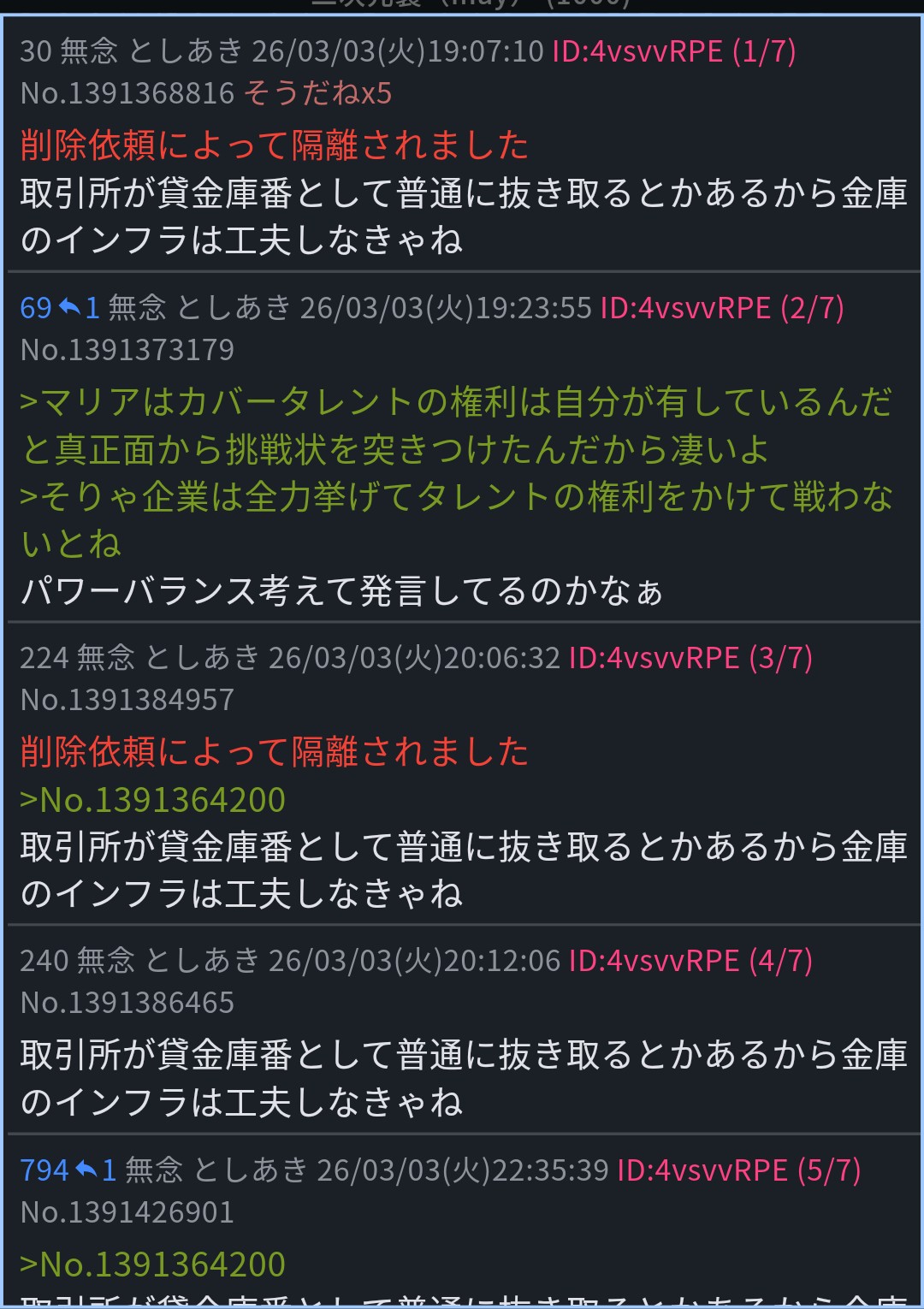
Task: Open post number No.1391386465
Action: coord(127,1002)
